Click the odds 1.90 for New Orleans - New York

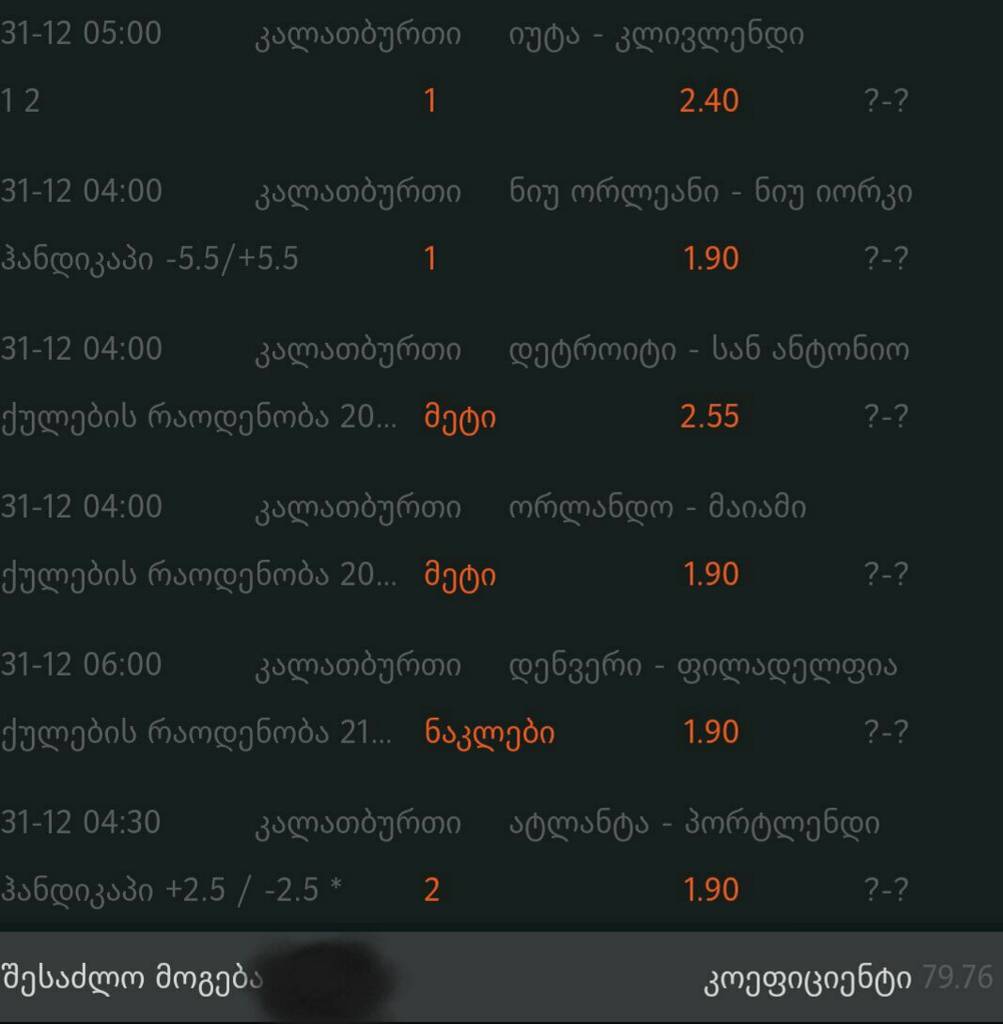(710, 257)
